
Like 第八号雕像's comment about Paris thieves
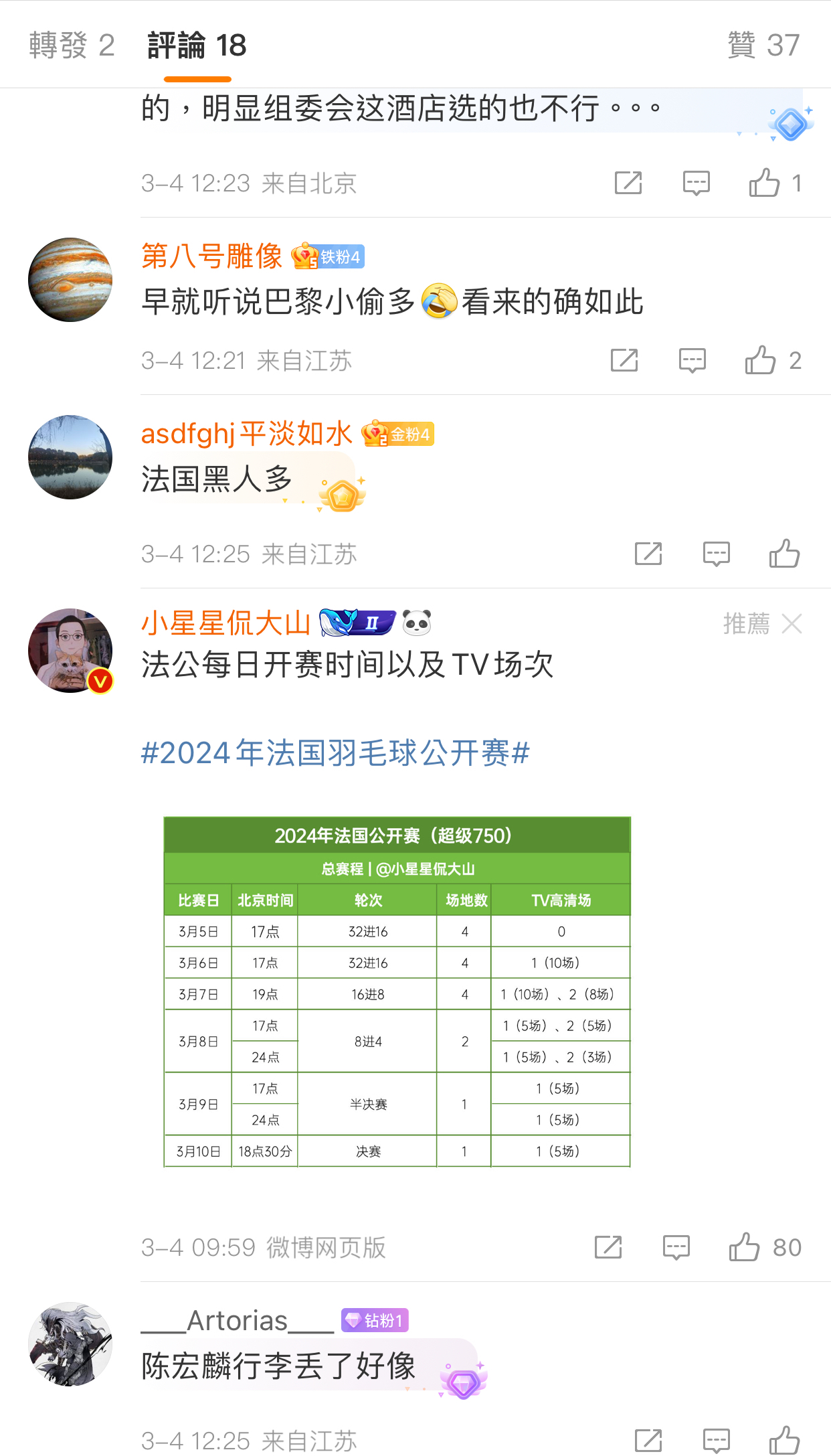pos(761,361)
